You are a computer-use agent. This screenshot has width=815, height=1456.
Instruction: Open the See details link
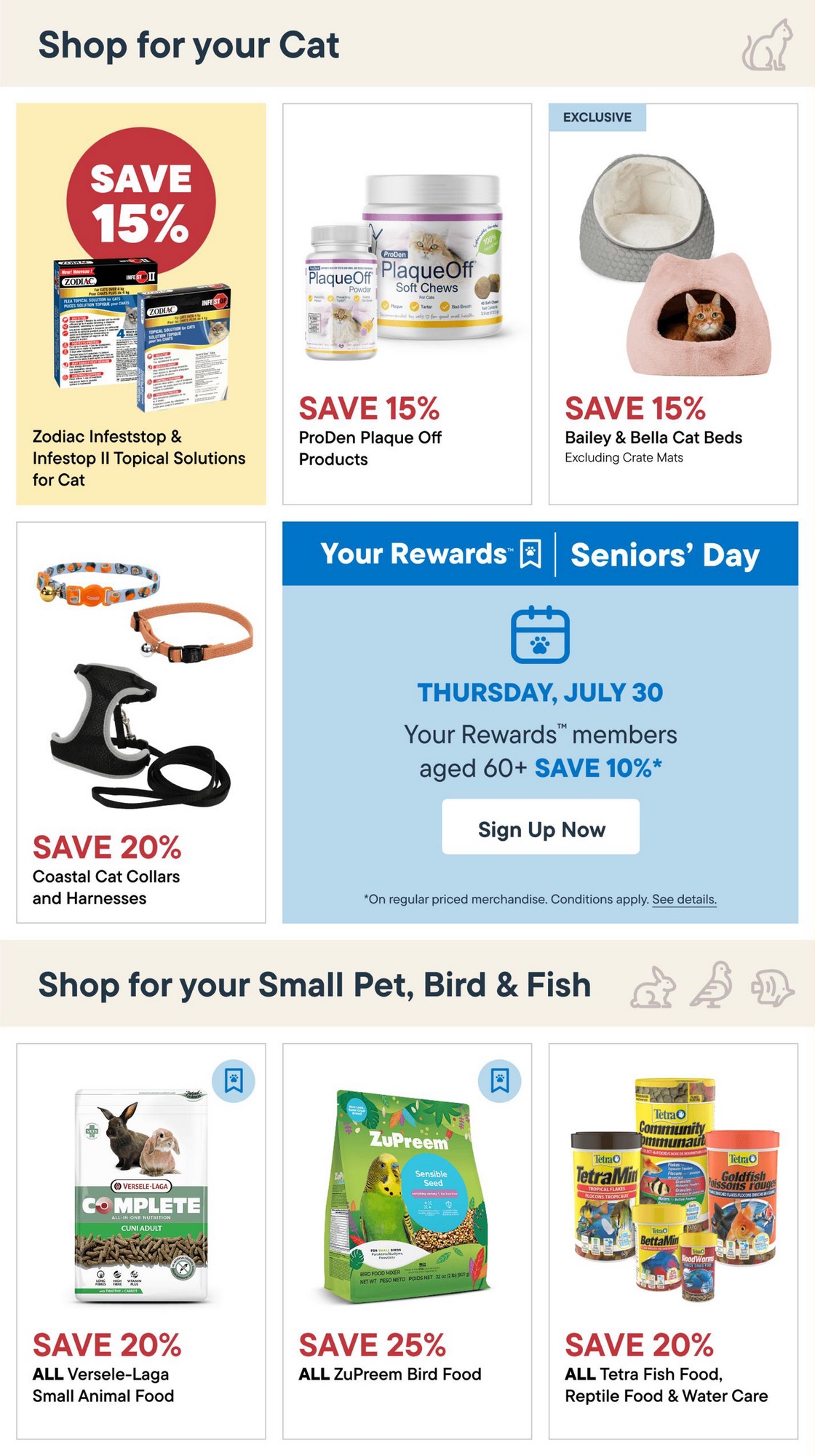(x=684, y=899)
